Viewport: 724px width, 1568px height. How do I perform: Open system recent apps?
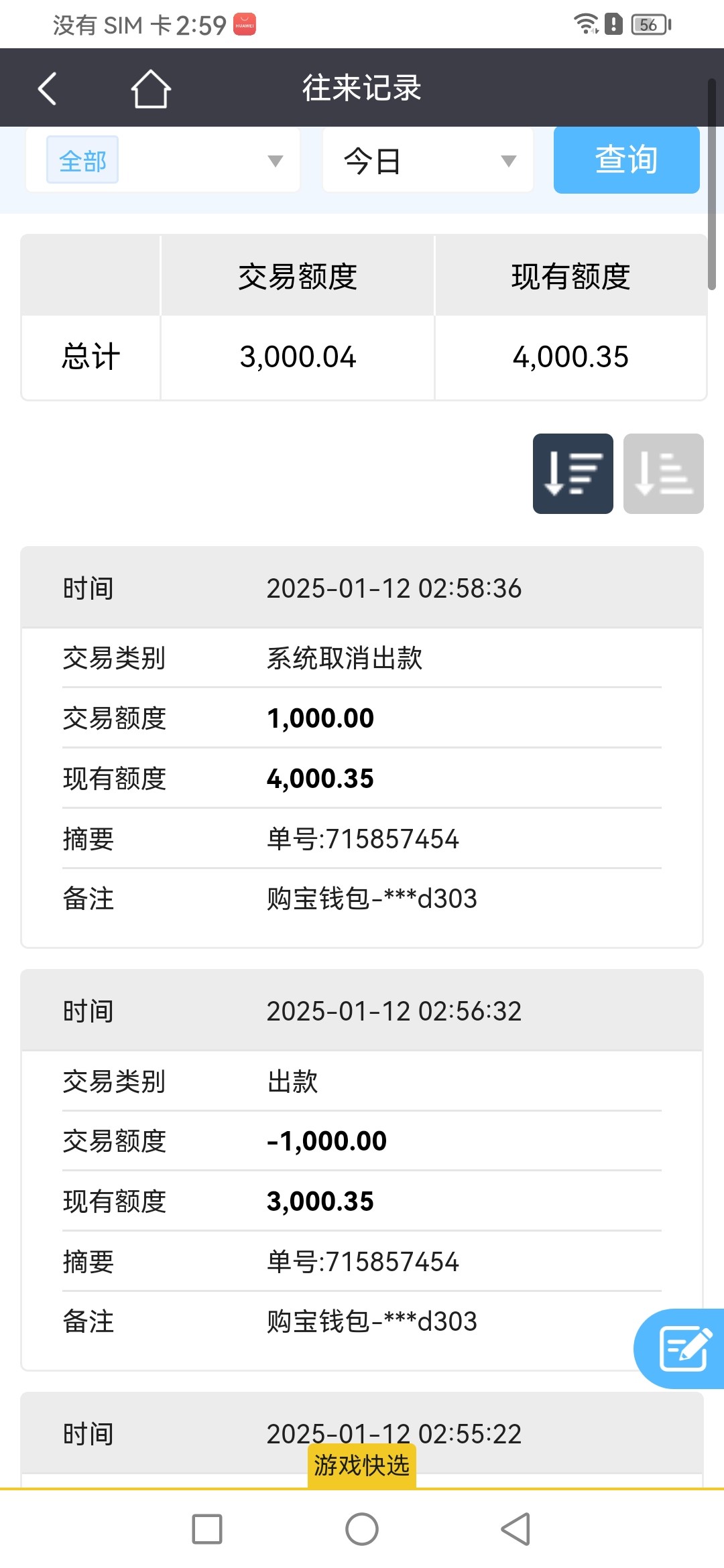coord(207,1529)
